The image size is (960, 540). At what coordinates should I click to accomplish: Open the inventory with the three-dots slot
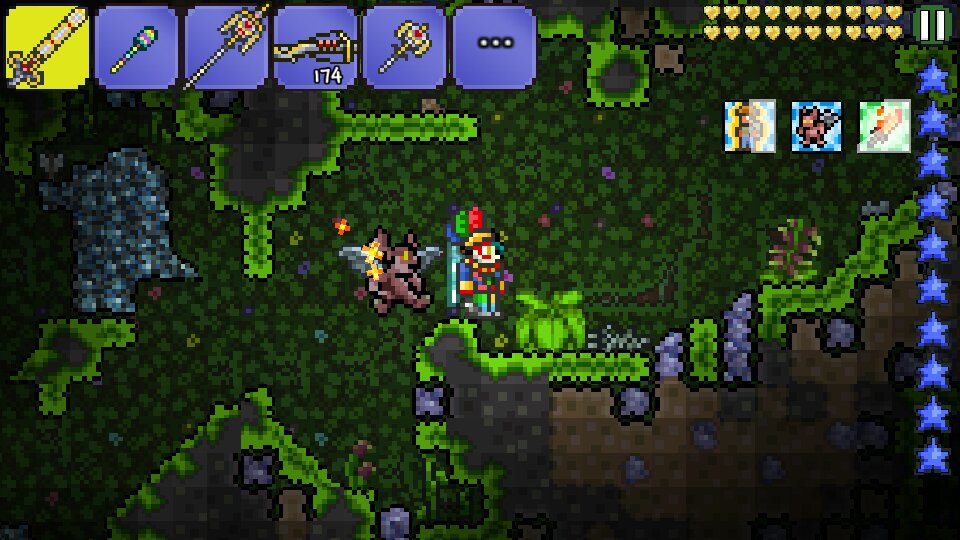[495, 47]
